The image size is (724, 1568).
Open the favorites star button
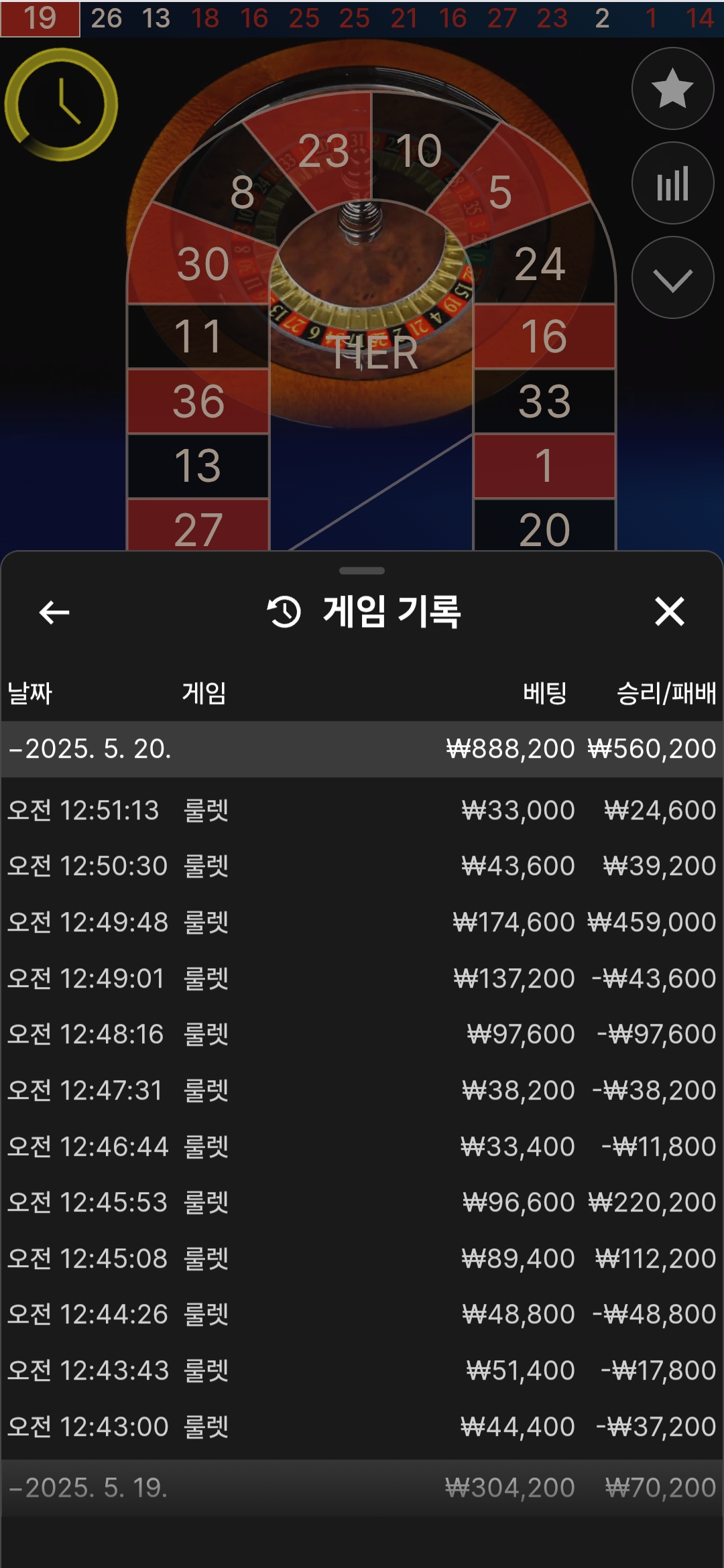[672, 88]
